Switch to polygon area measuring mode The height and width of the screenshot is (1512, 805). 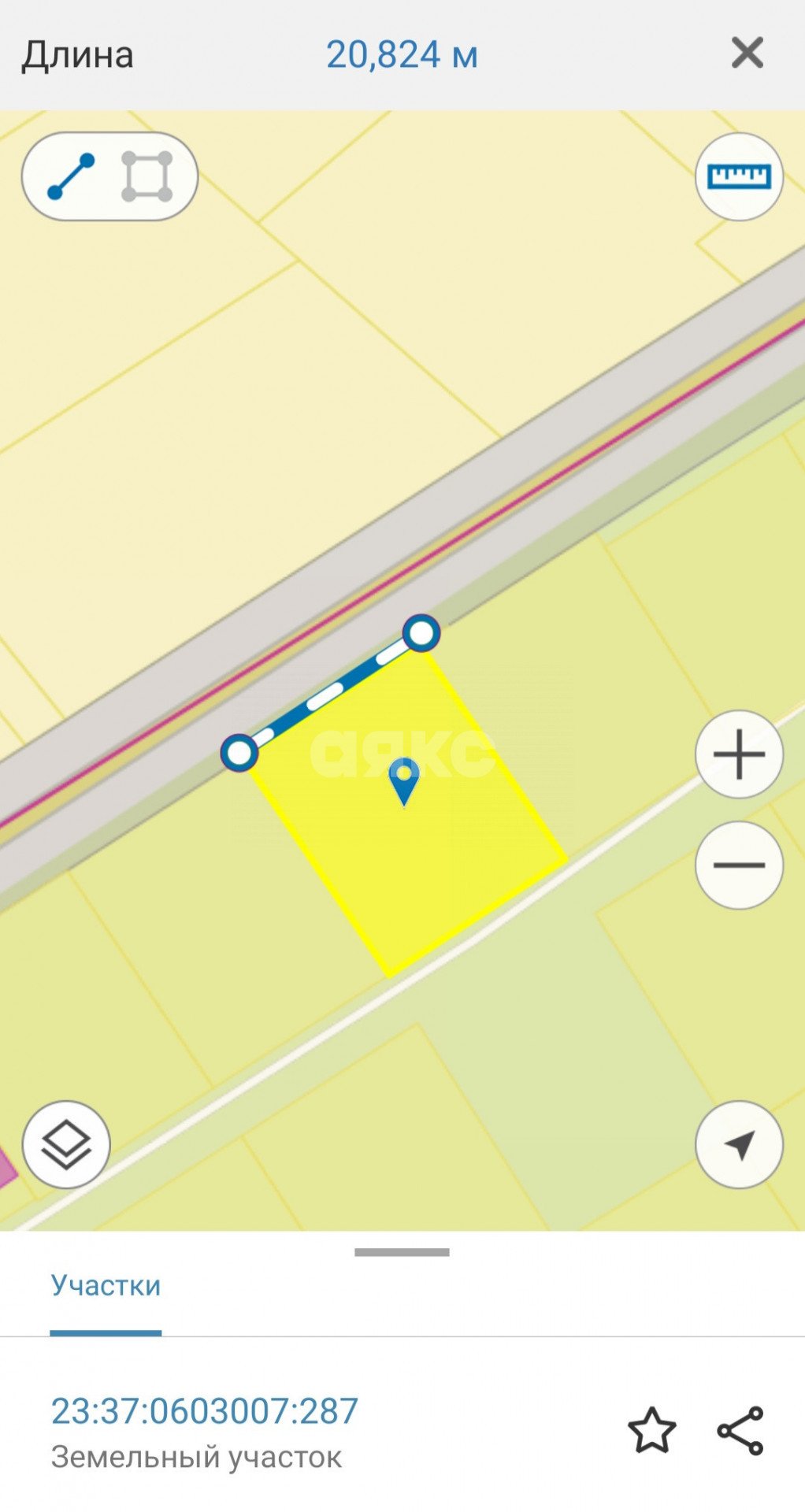147,176
